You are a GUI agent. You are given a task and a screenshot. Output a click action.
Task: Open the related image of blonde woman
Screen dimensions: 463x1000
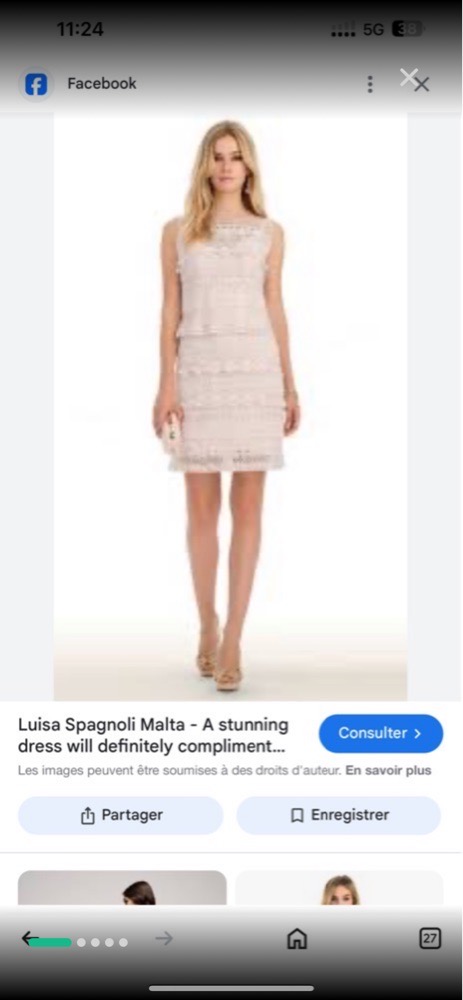(x=339, y=888)
